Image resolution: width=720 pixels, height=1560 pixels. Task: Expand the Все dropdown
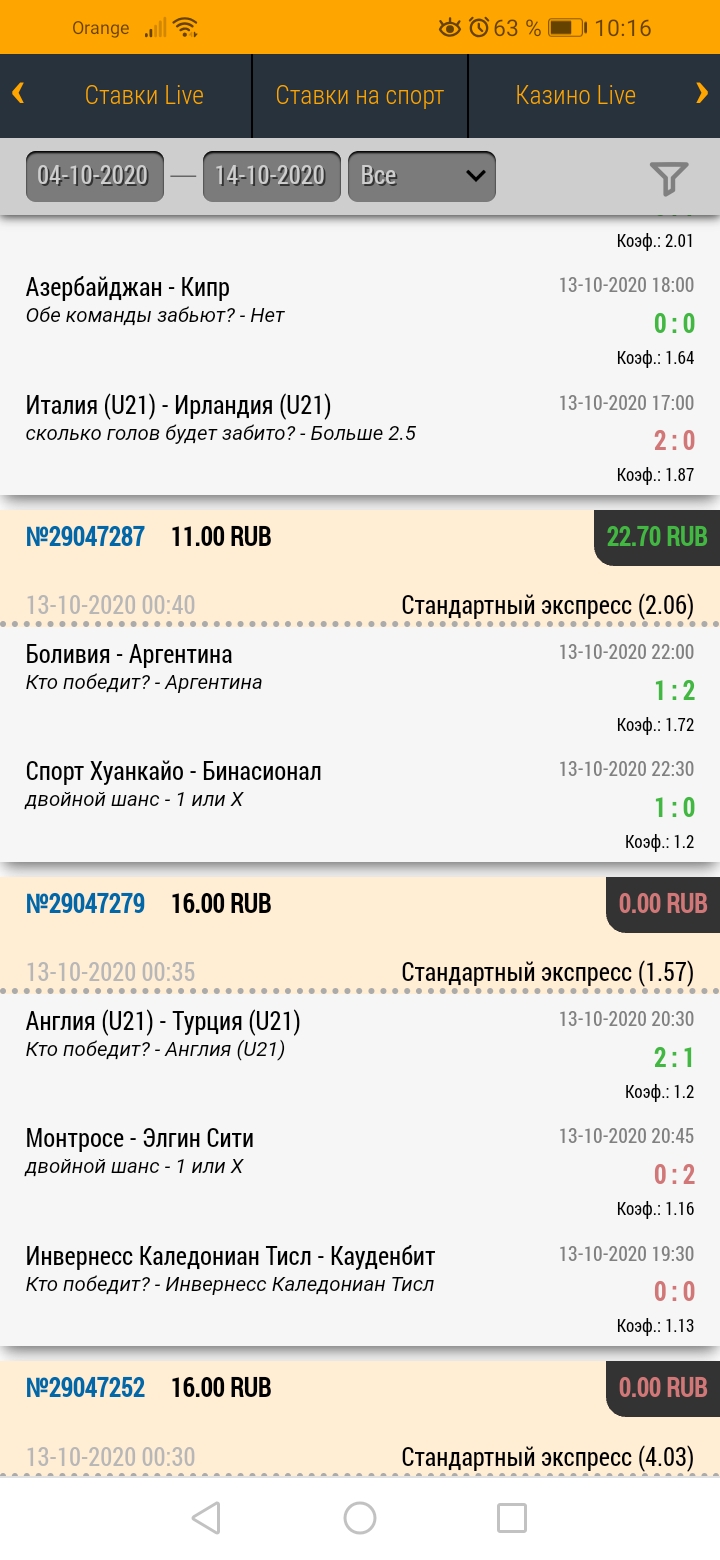(x=421, y=176)
